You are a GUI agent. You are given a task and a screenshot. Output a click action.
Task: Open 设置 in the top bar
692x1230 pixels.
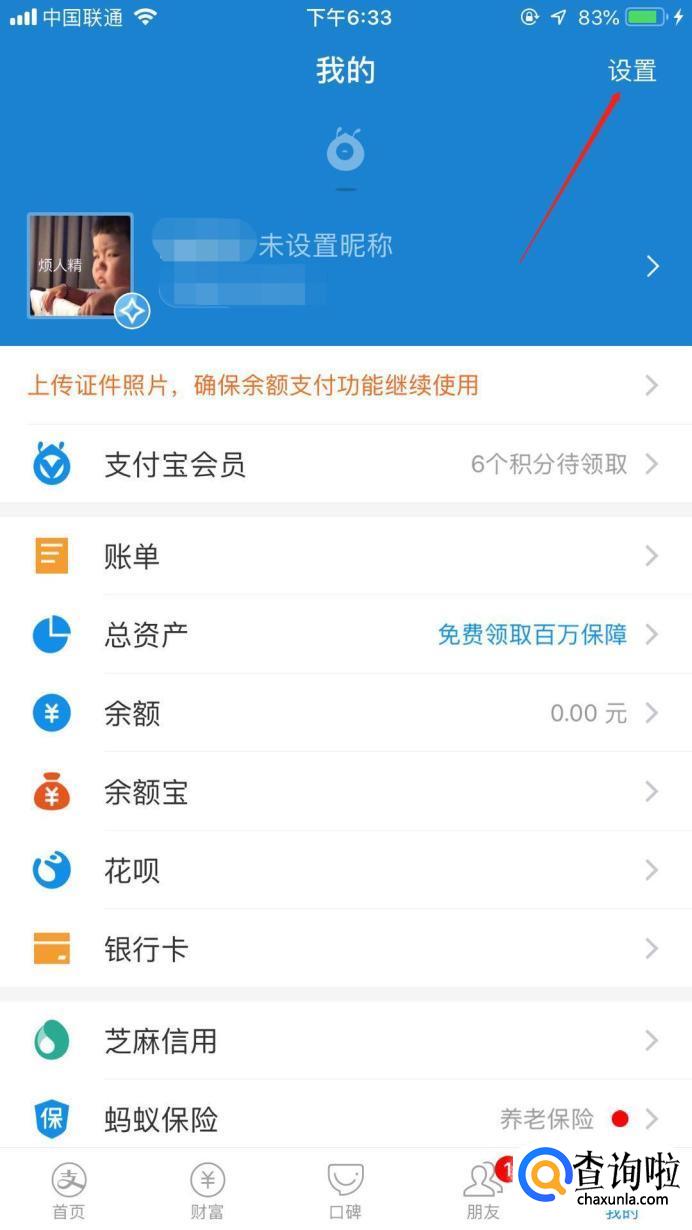632,71
